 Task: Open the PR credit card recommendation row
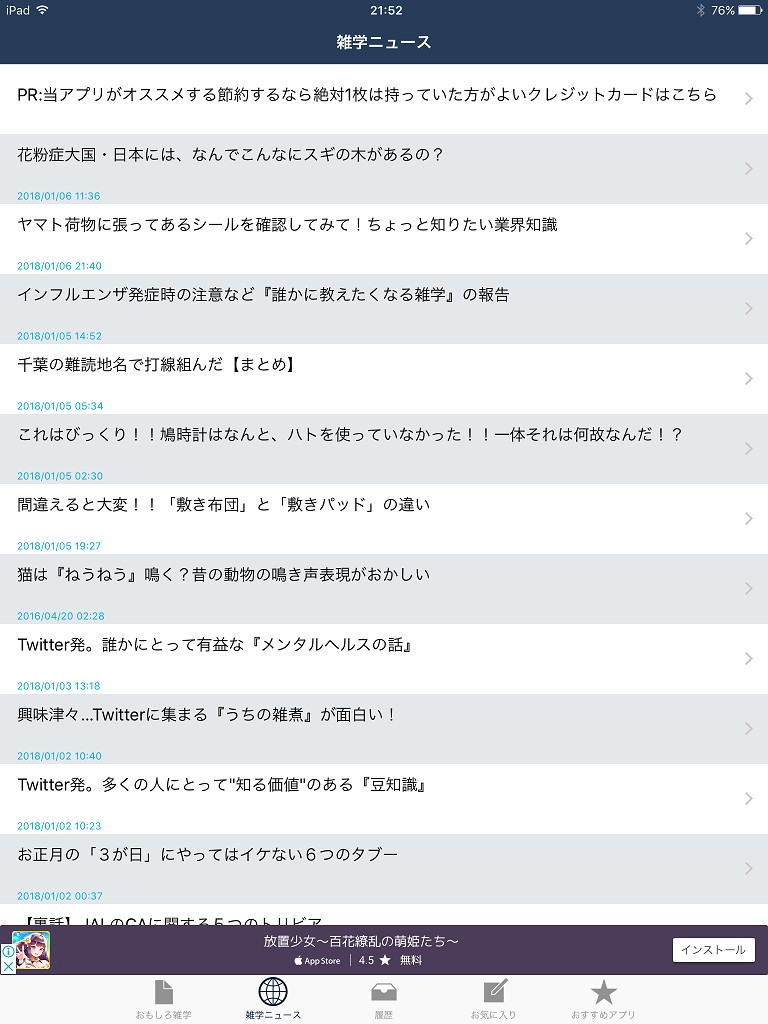384,99
